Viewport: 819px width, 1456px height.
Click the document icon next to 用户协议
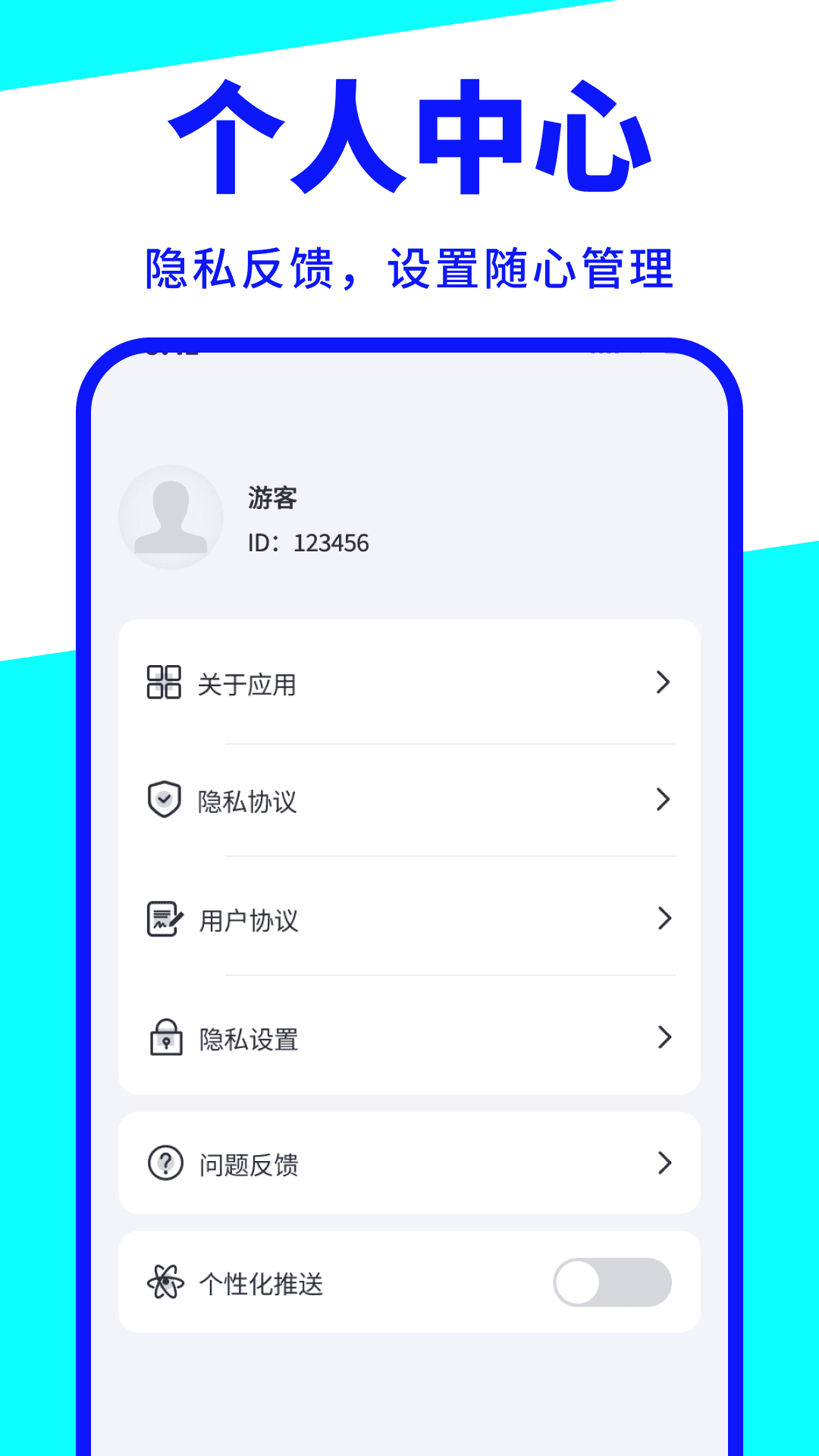pyautogui.click(x=162, y=919)
